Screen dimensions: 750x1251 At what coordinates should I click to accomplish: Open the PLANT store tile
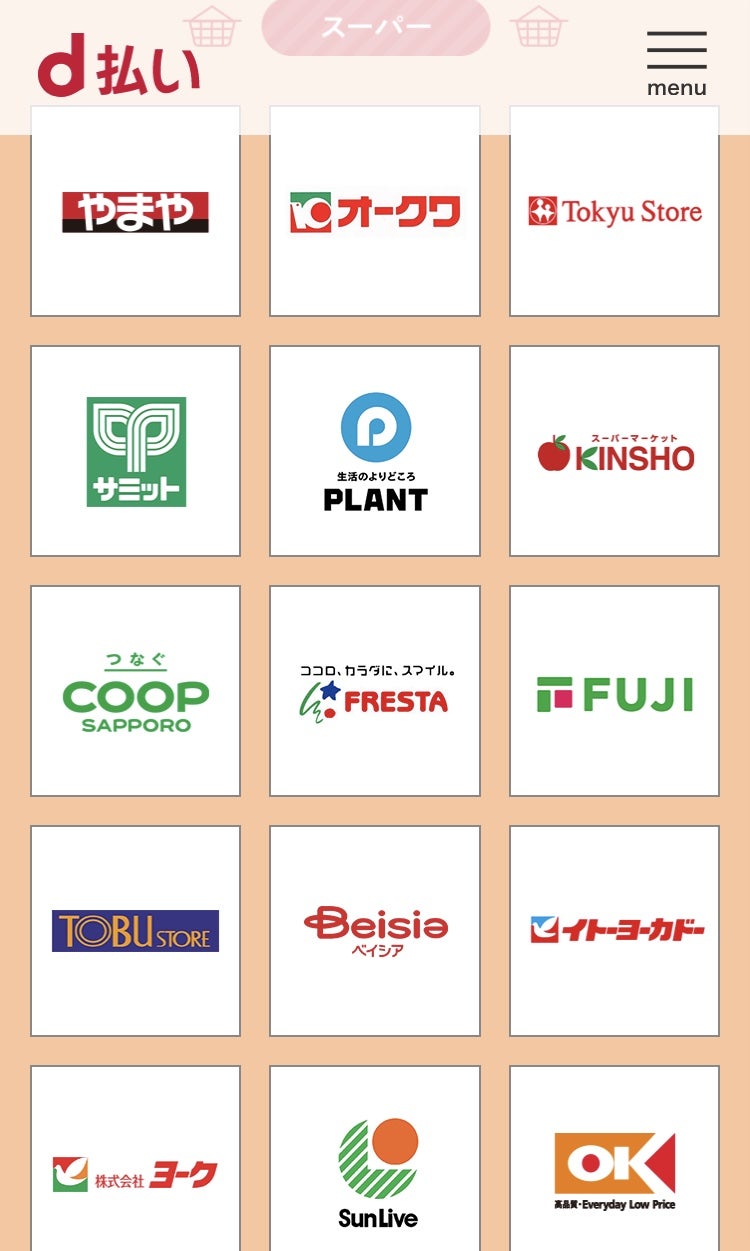375,451
